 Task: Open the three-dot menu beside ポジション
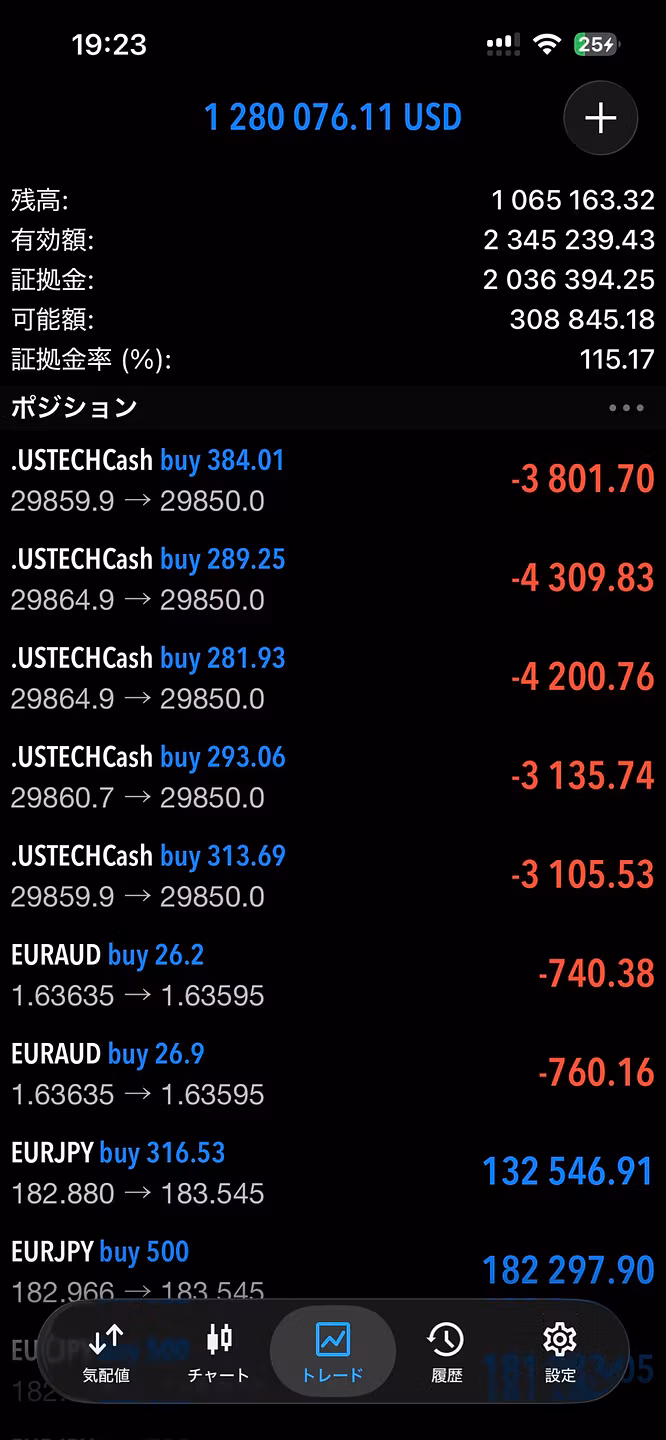[x=626, y=407]
